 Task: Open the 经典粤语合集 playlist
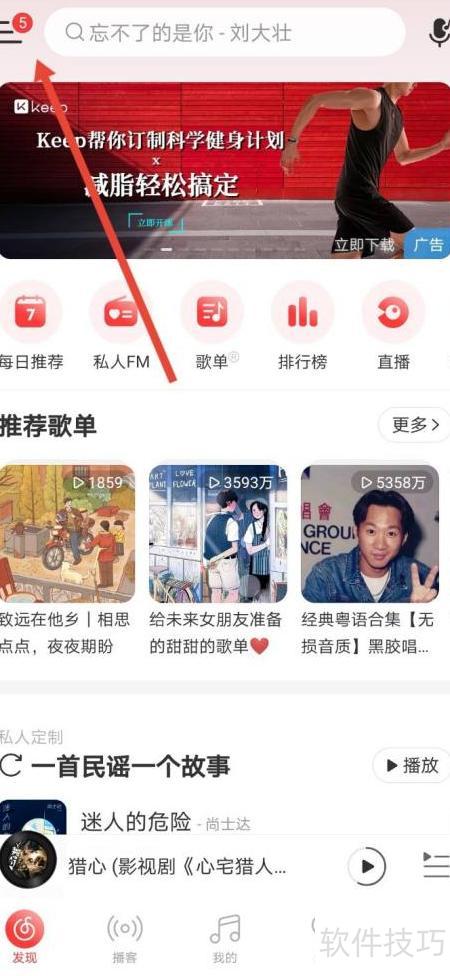370,560
